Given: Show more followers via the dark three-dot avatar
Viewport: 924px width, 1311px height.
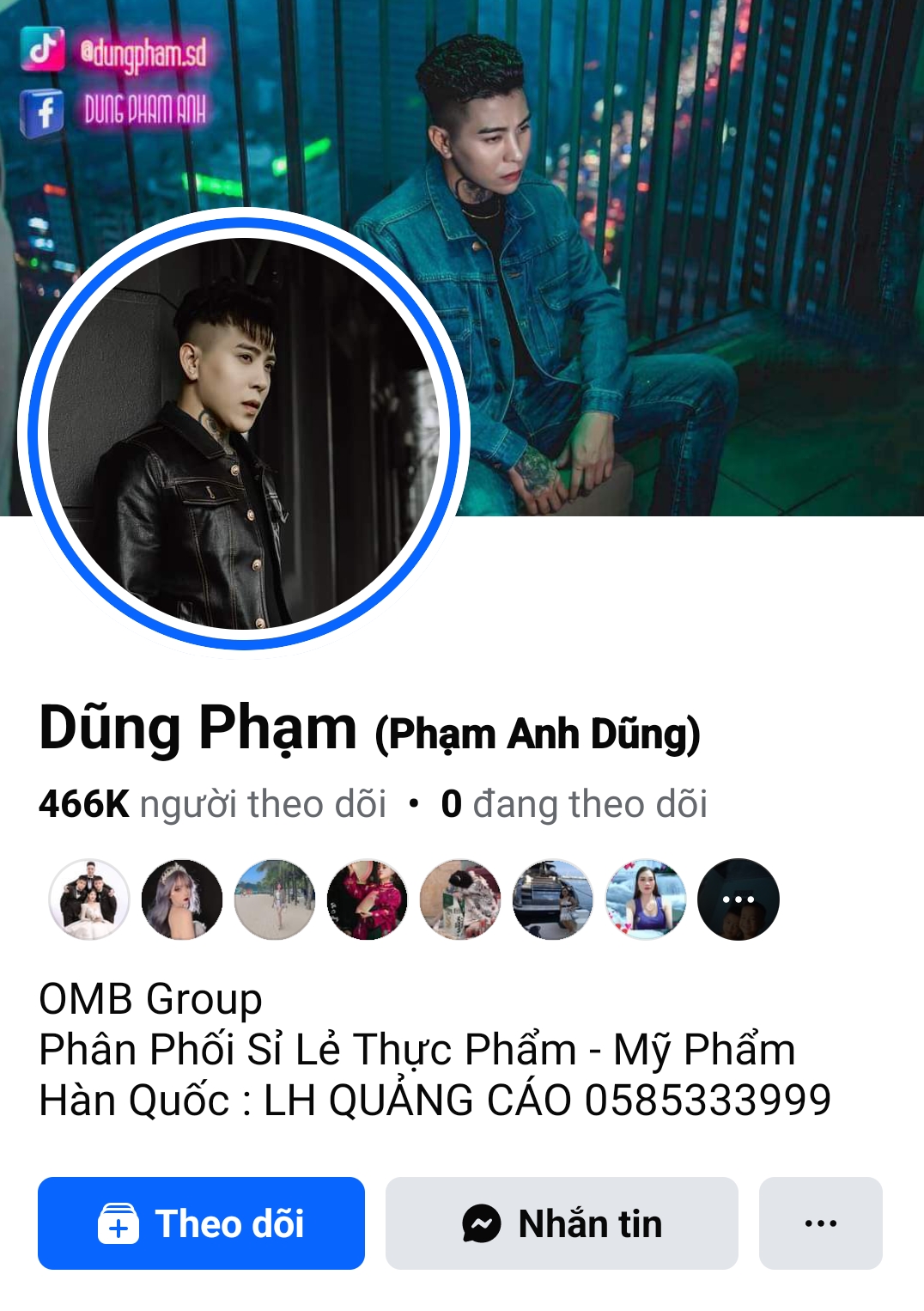Looking at the screenshot, I should point(738,899).
